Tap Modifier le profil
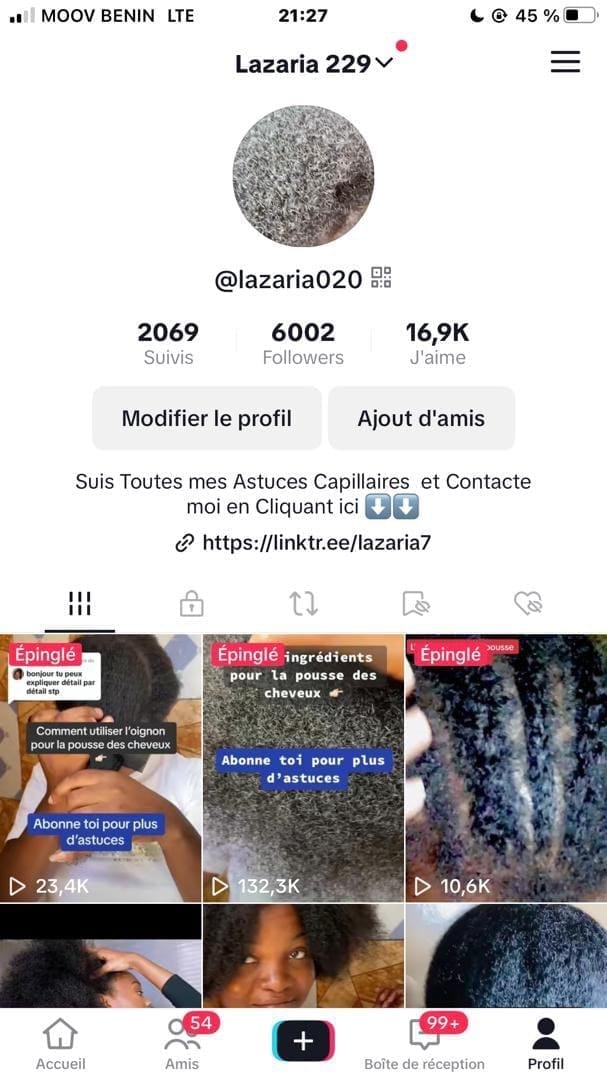This screenshot has width=607, height=1080. pyautogui.click(x=207, y=418)
